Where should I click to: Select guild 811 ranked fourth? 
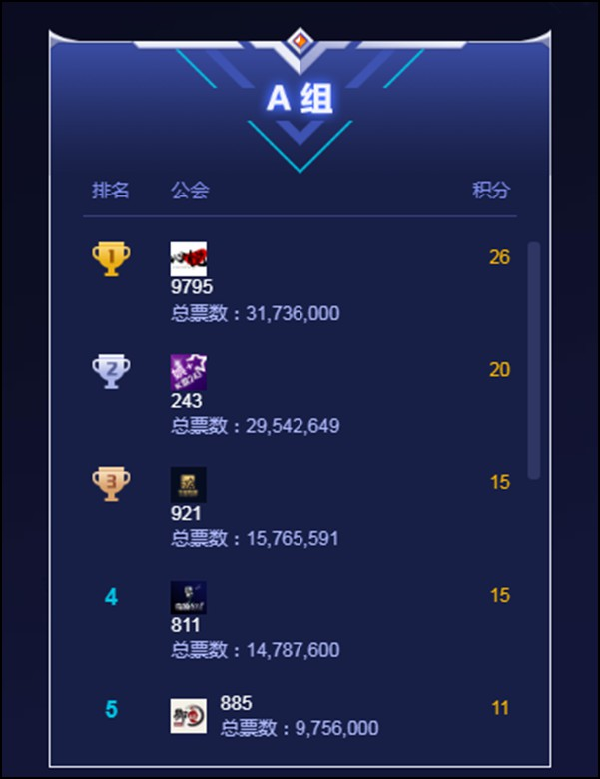189,597
